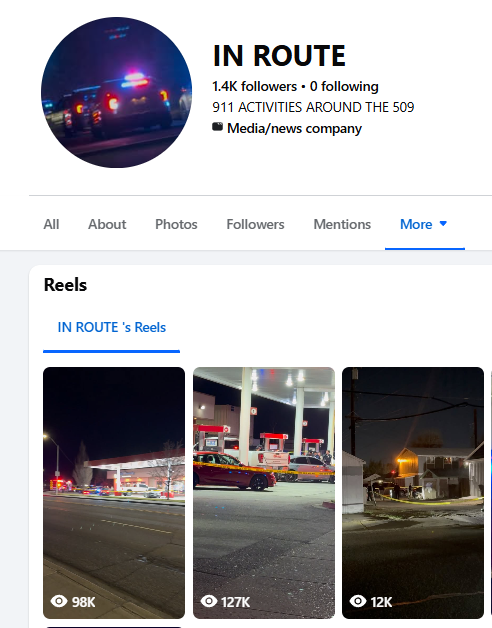492x628 pixels.
Task: Go to the Photos tab
Action: [x=176, y=224]
